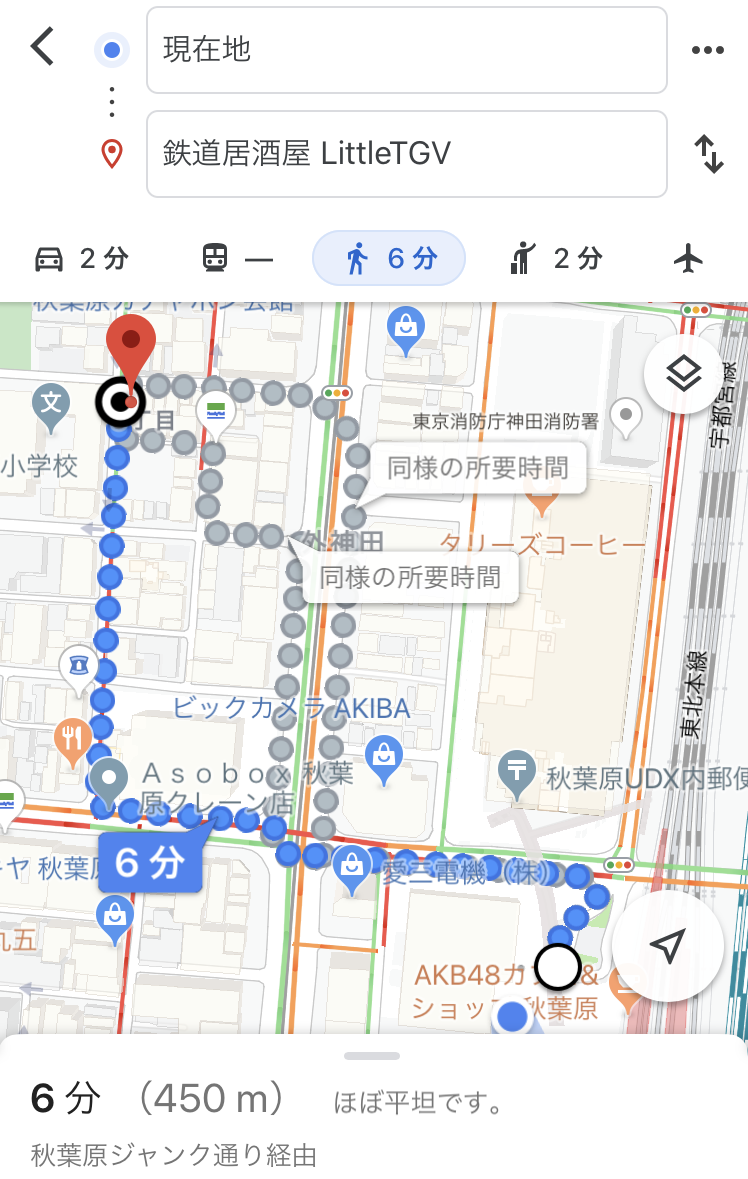748x1179 pixels.
Task: Expand the route details bottom sheet handle
Action: 372,1056
